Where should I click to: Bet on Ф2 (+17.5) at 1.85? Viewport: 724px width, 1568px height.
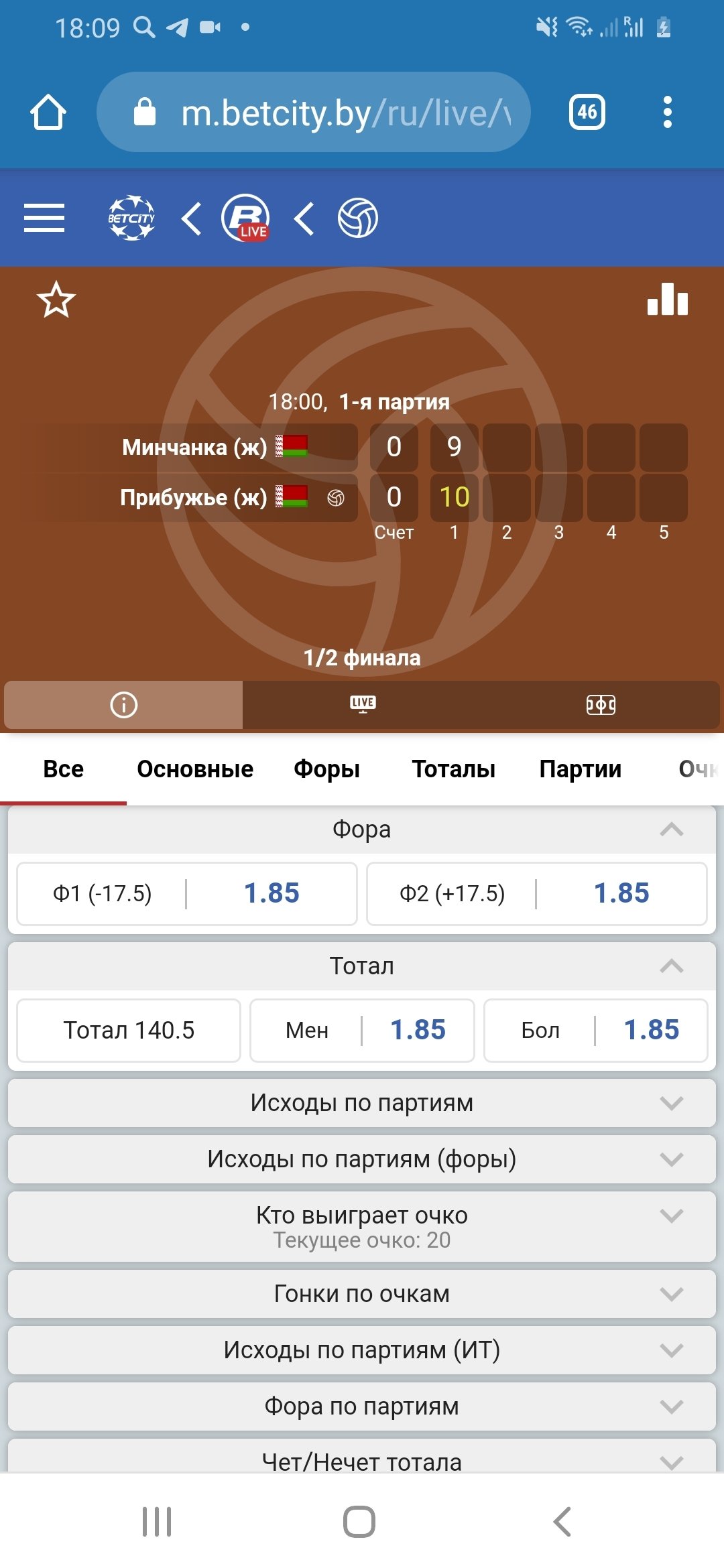[537, 893]
